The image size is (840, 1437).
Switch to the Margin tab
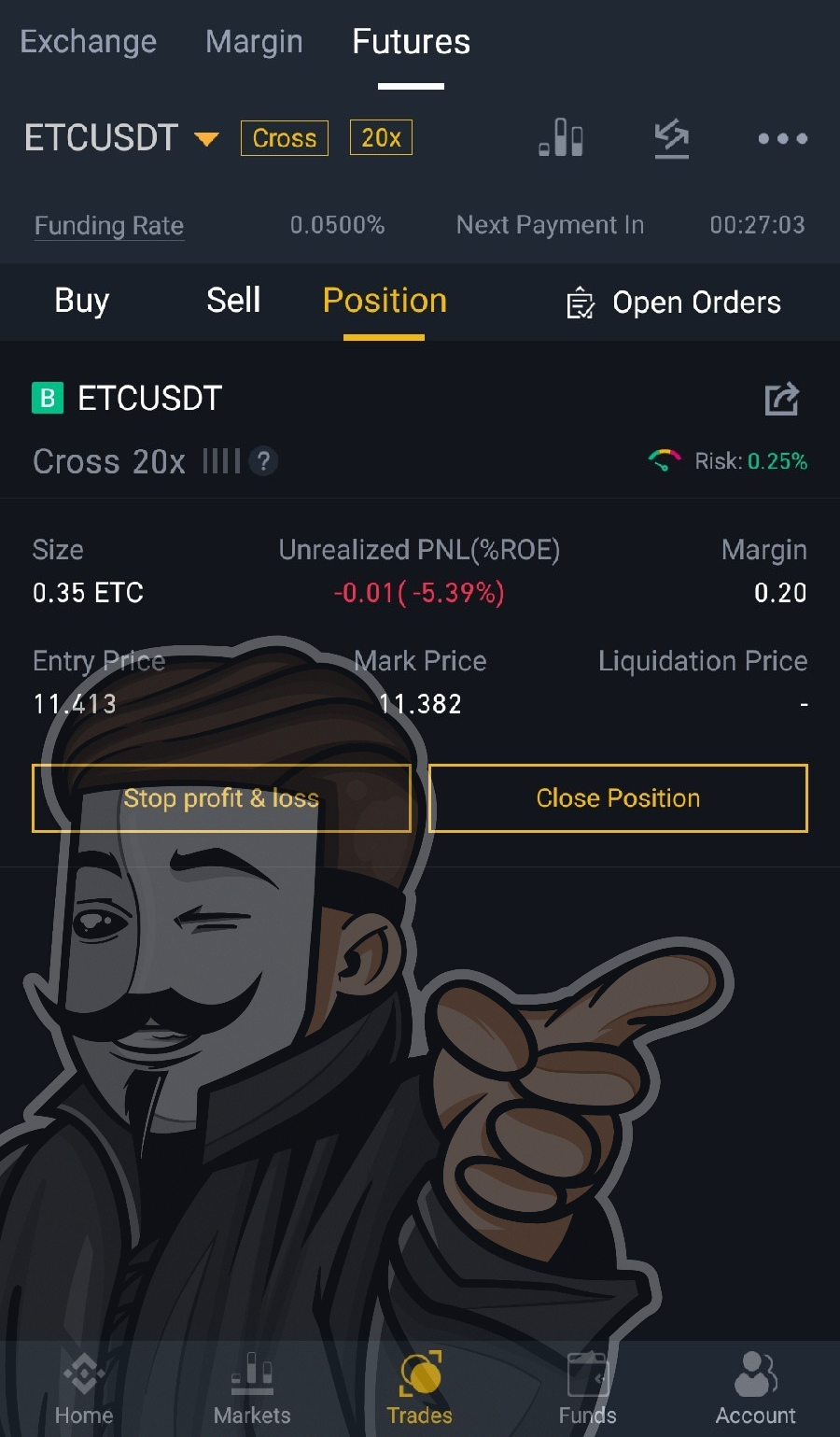[254, 42]
